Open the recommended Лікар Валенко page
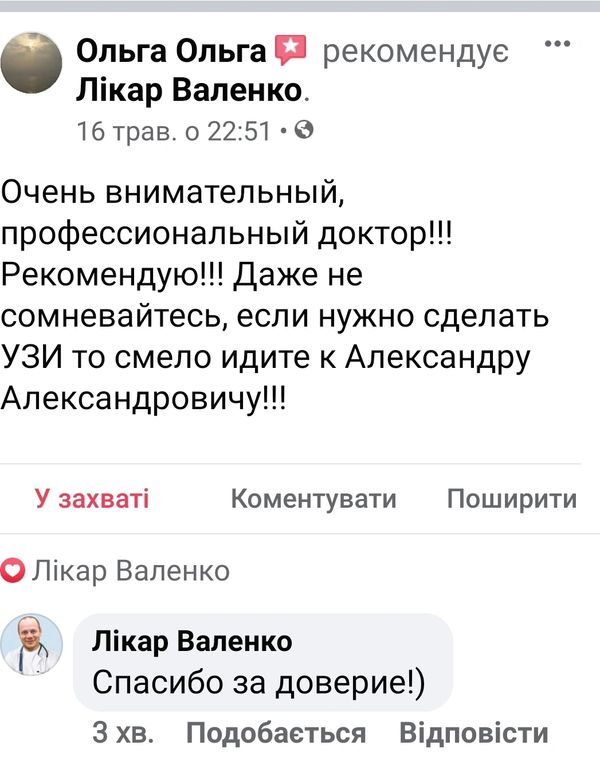This screenshot has height=757, width=600. 189,91
